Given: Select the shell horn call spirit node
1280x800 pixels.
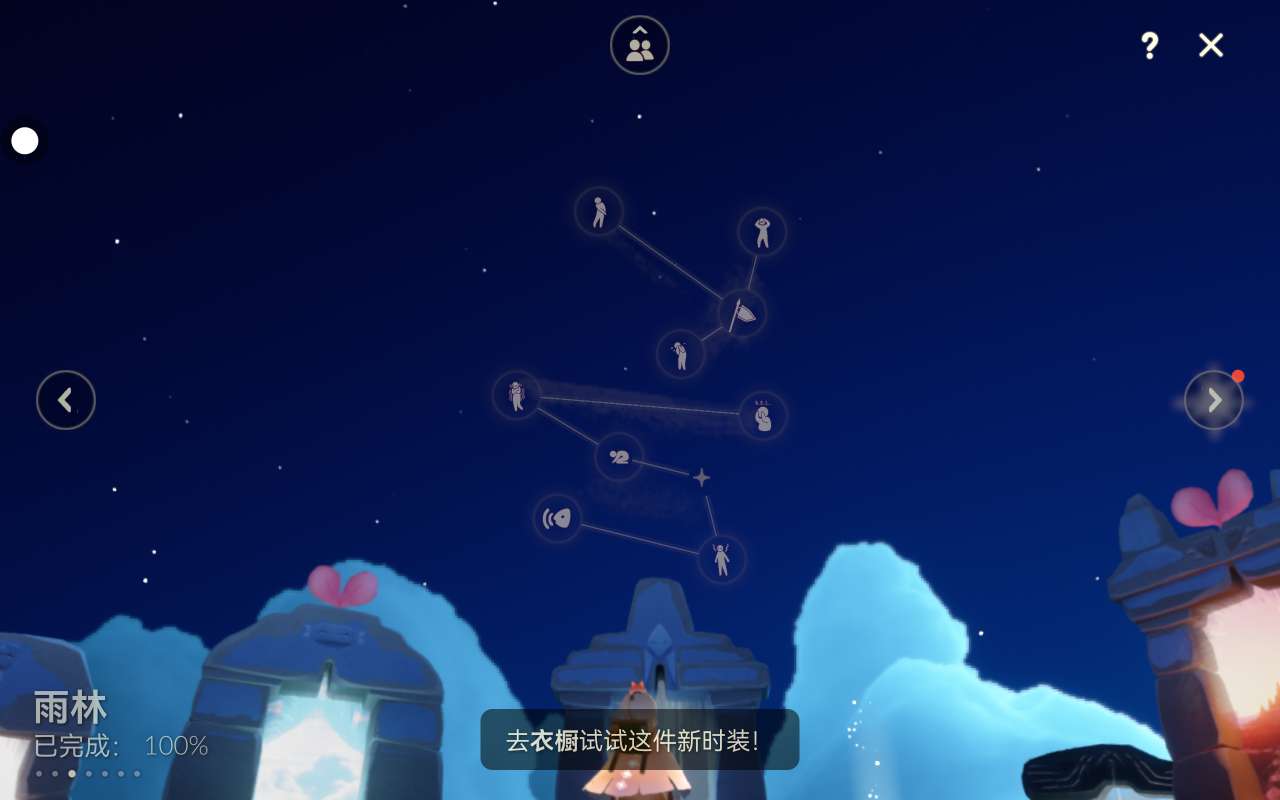Looking at the screenshot, I should coord(557,518).
